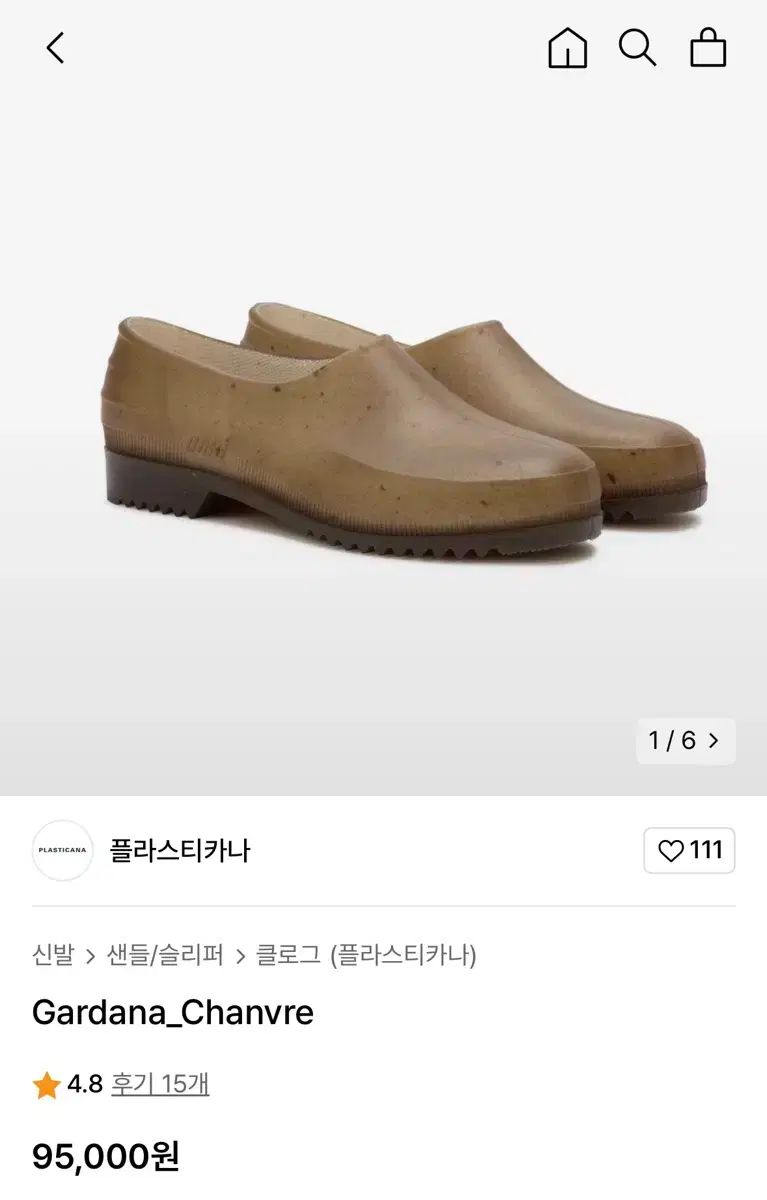View the 후기 15개 reviews link
The height and width of the screenshot is (1200, 767).
coord(159,1084)
